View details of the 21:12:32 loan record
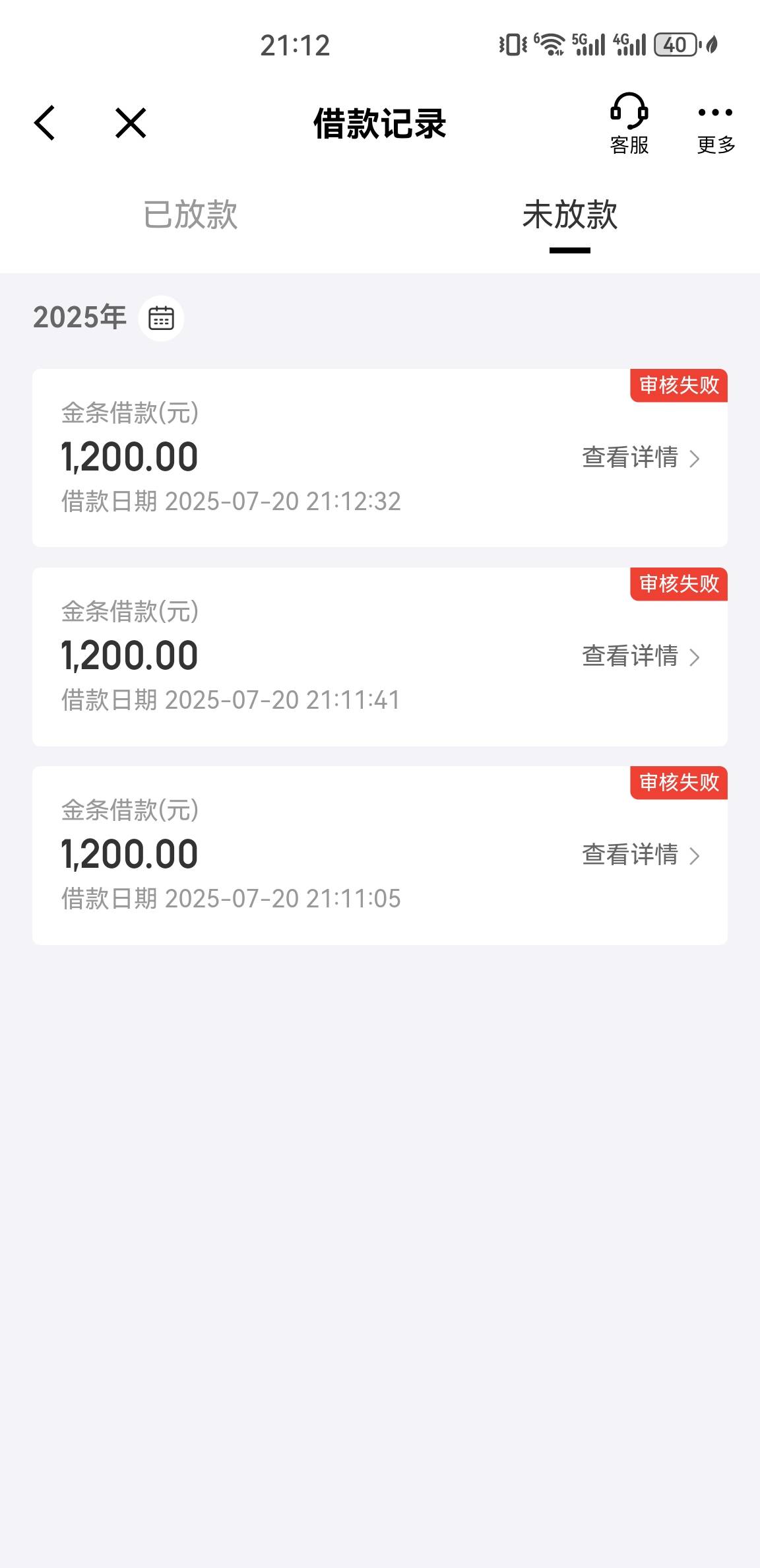 (641, 457)
